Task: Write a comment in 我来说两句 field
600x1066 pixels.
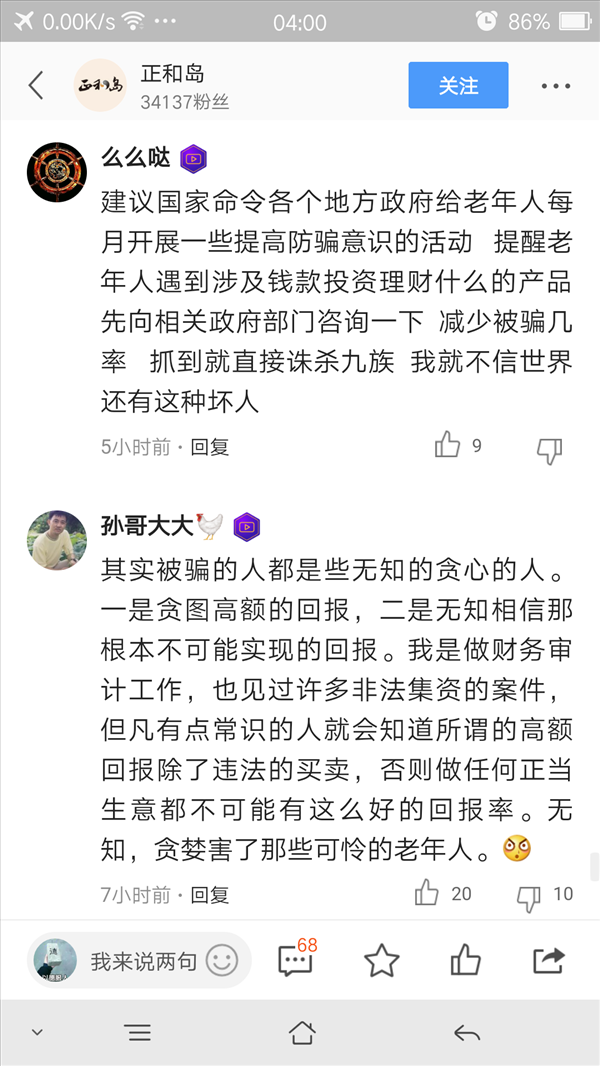Action: pyautogui.click(x=144, y=961)
